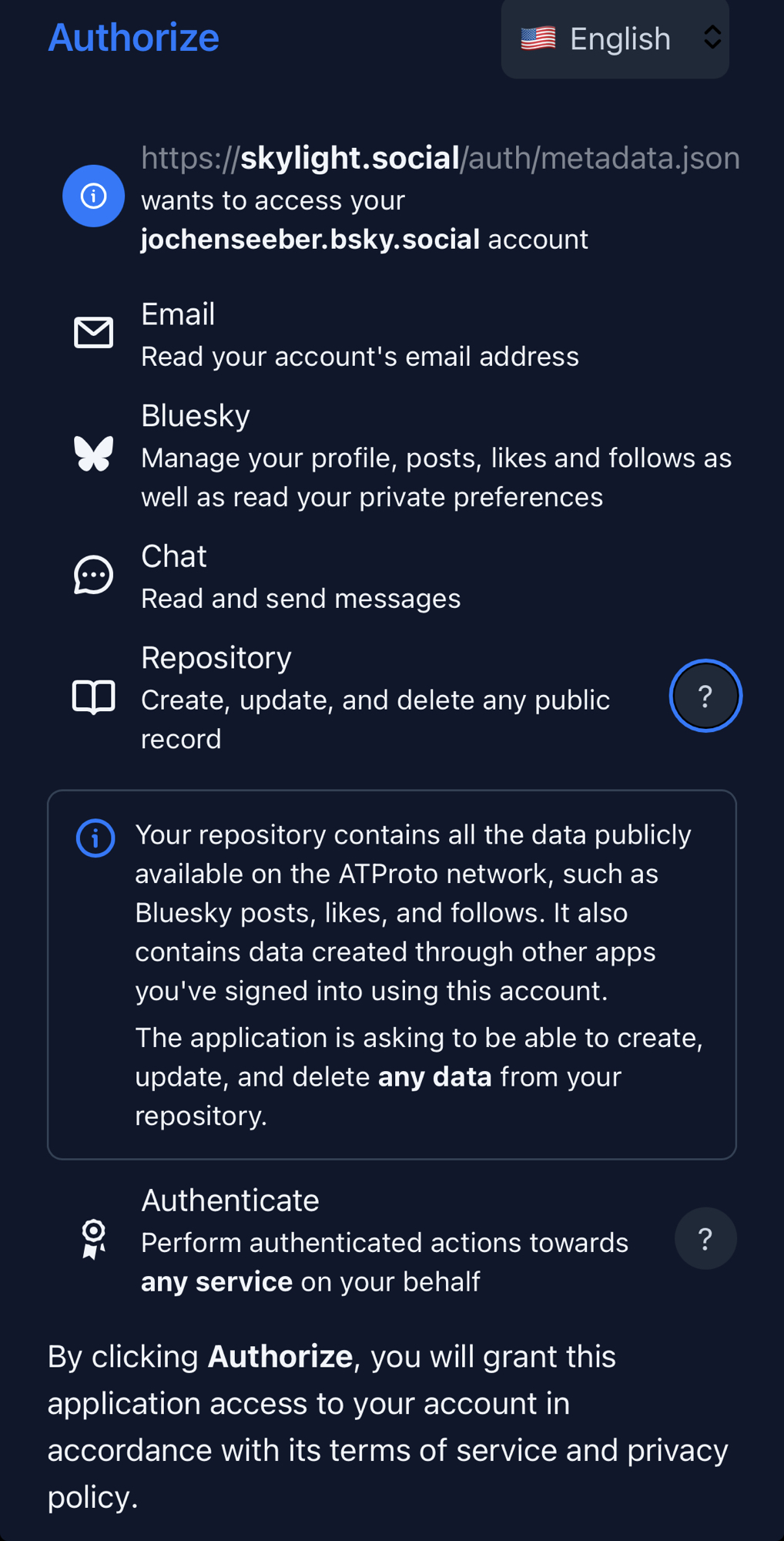Open the English language dropdown
Image resolution: width=784 pixels, height=1541 pixels.
pos(615,39)
